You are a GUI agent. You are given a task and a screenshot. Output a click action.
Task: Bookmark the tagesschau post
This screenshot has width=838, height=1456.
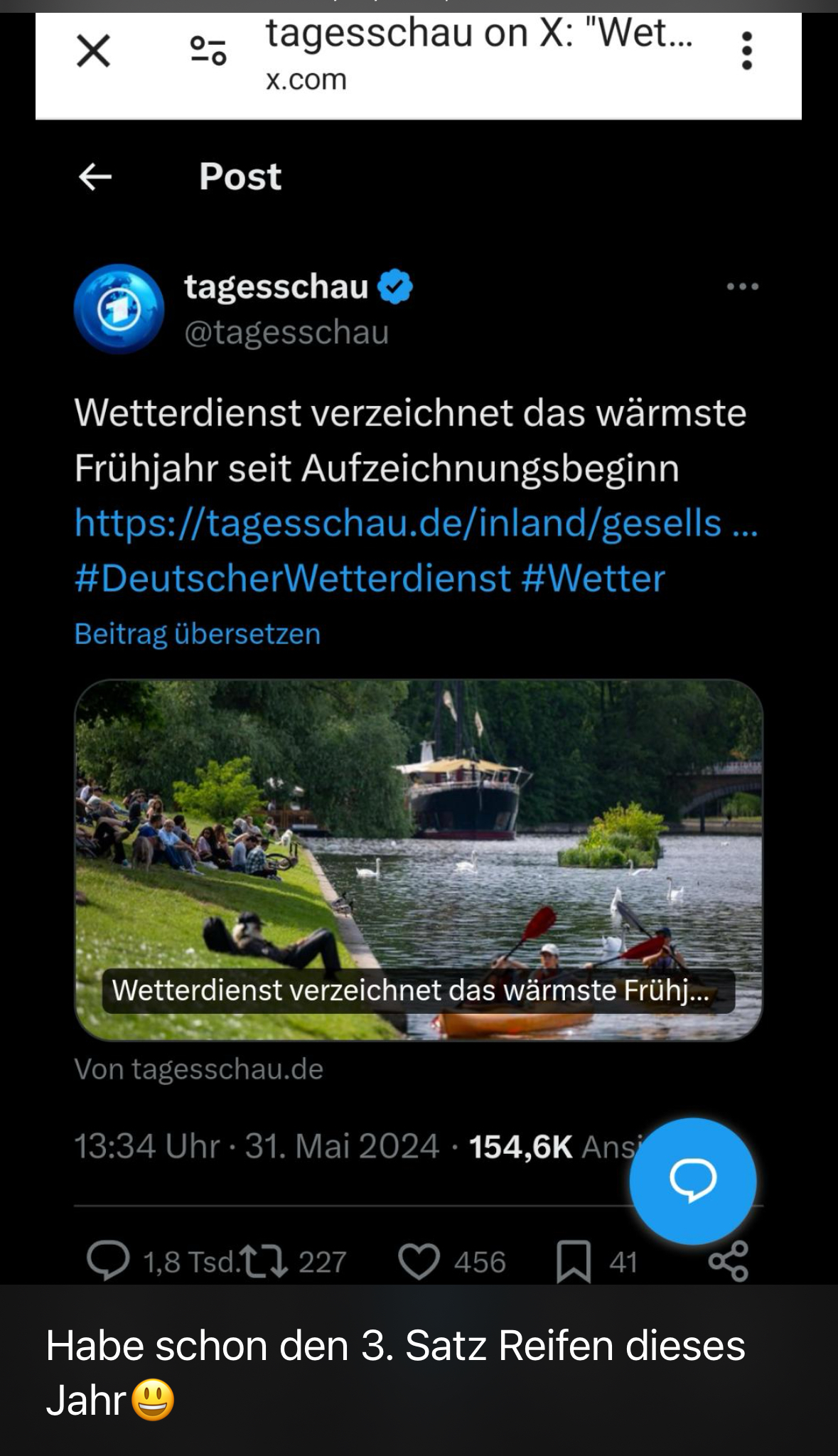573,1261
